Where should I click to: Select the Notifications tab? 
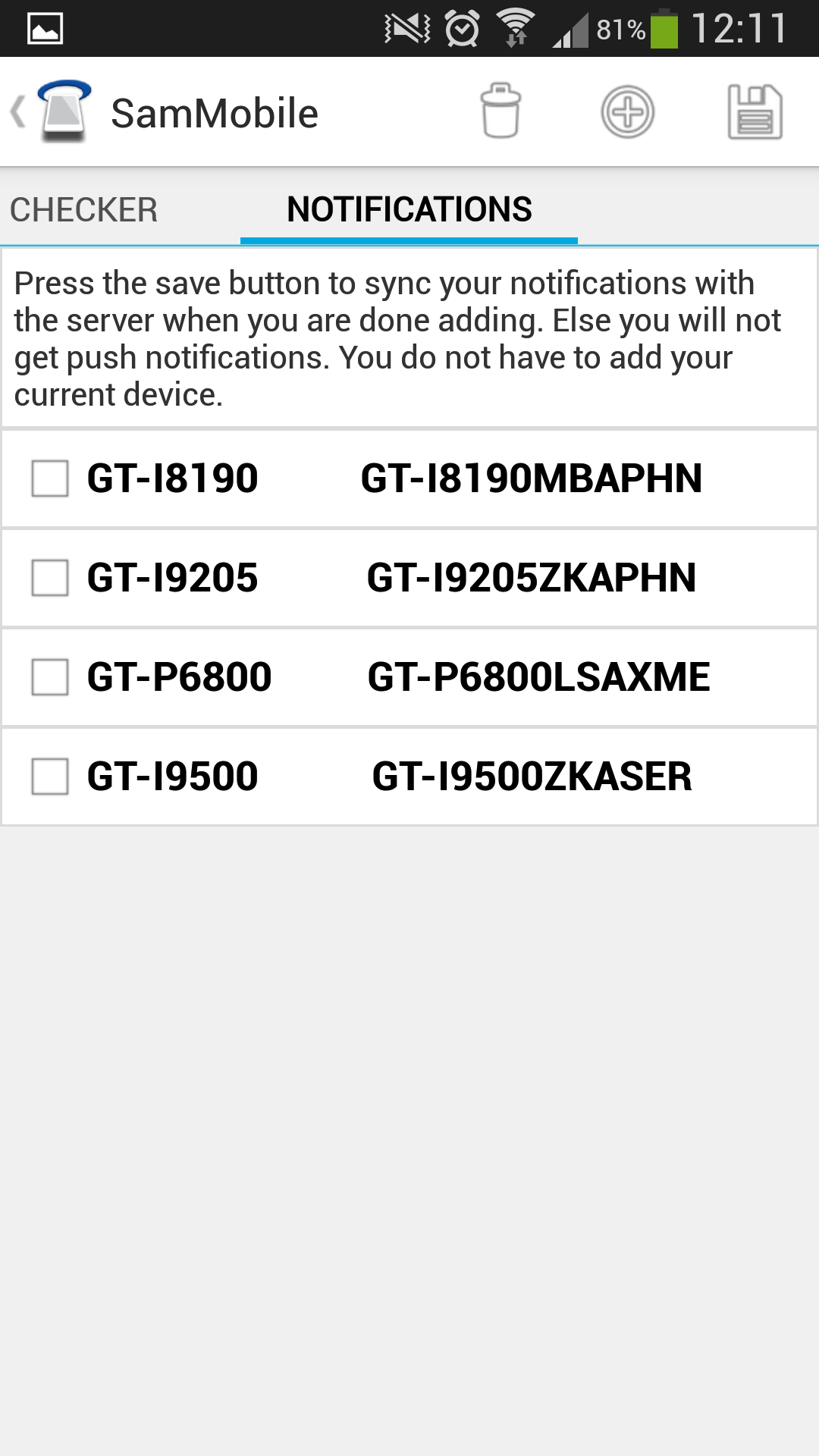[x=409, y=209]
